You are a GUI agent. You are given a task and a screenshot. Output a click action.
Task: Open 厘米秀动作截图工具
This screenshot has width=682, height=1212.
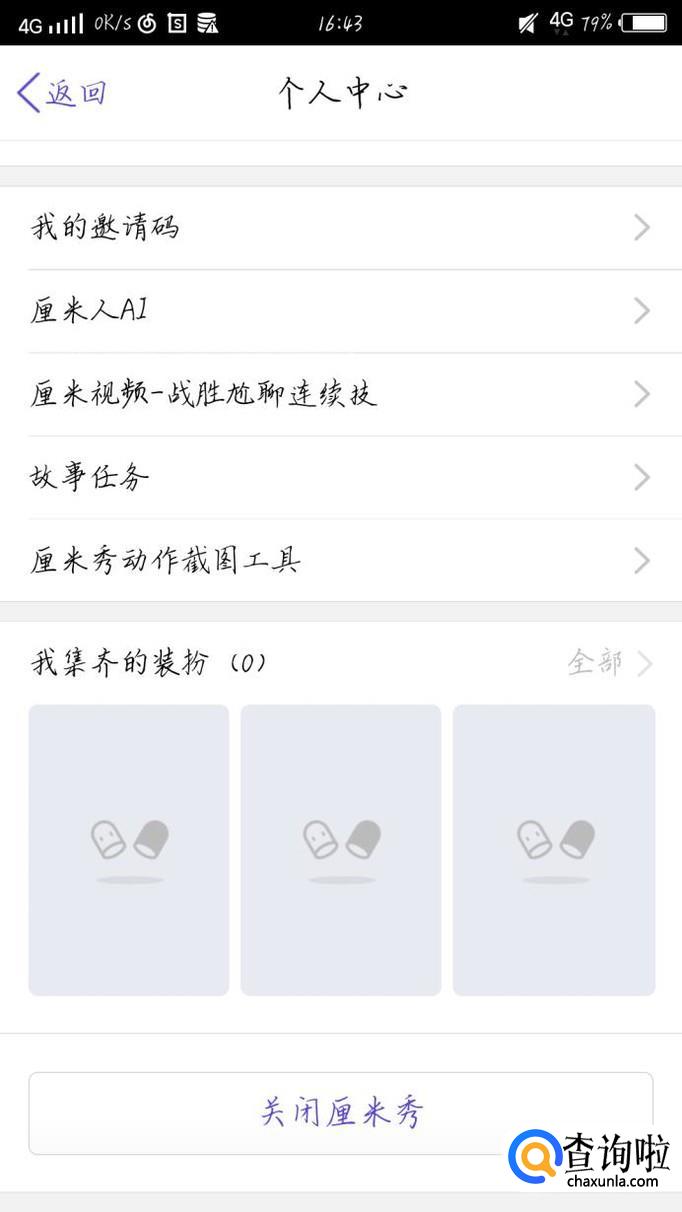pyautogui.click(x=340, y=561)
